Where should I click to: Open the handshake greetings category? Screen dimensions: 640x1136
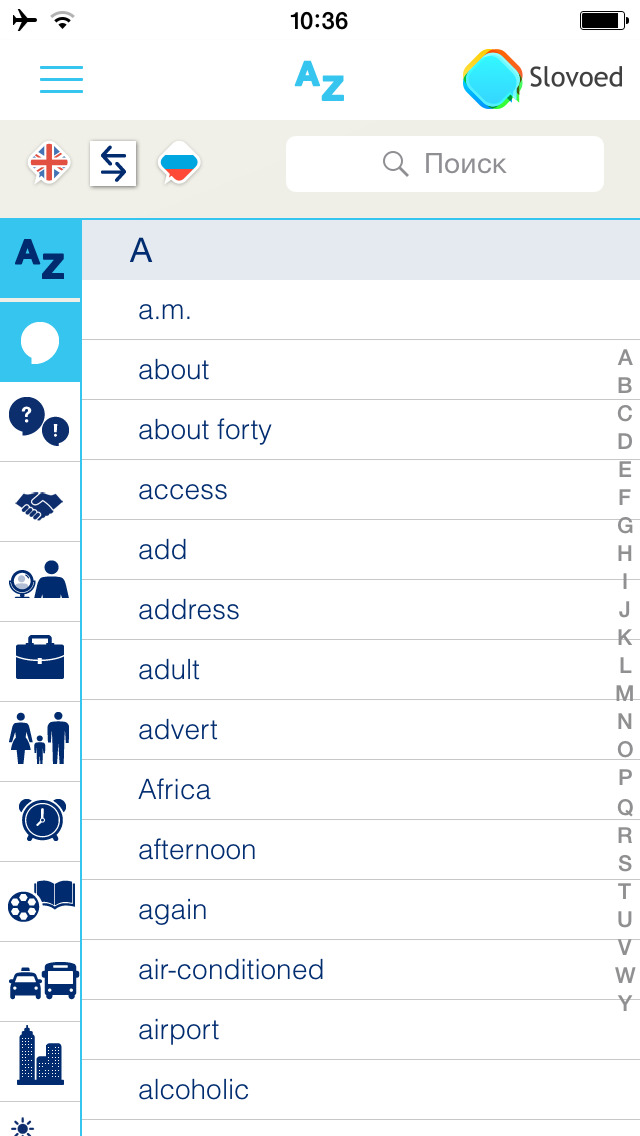coord(40,503)
